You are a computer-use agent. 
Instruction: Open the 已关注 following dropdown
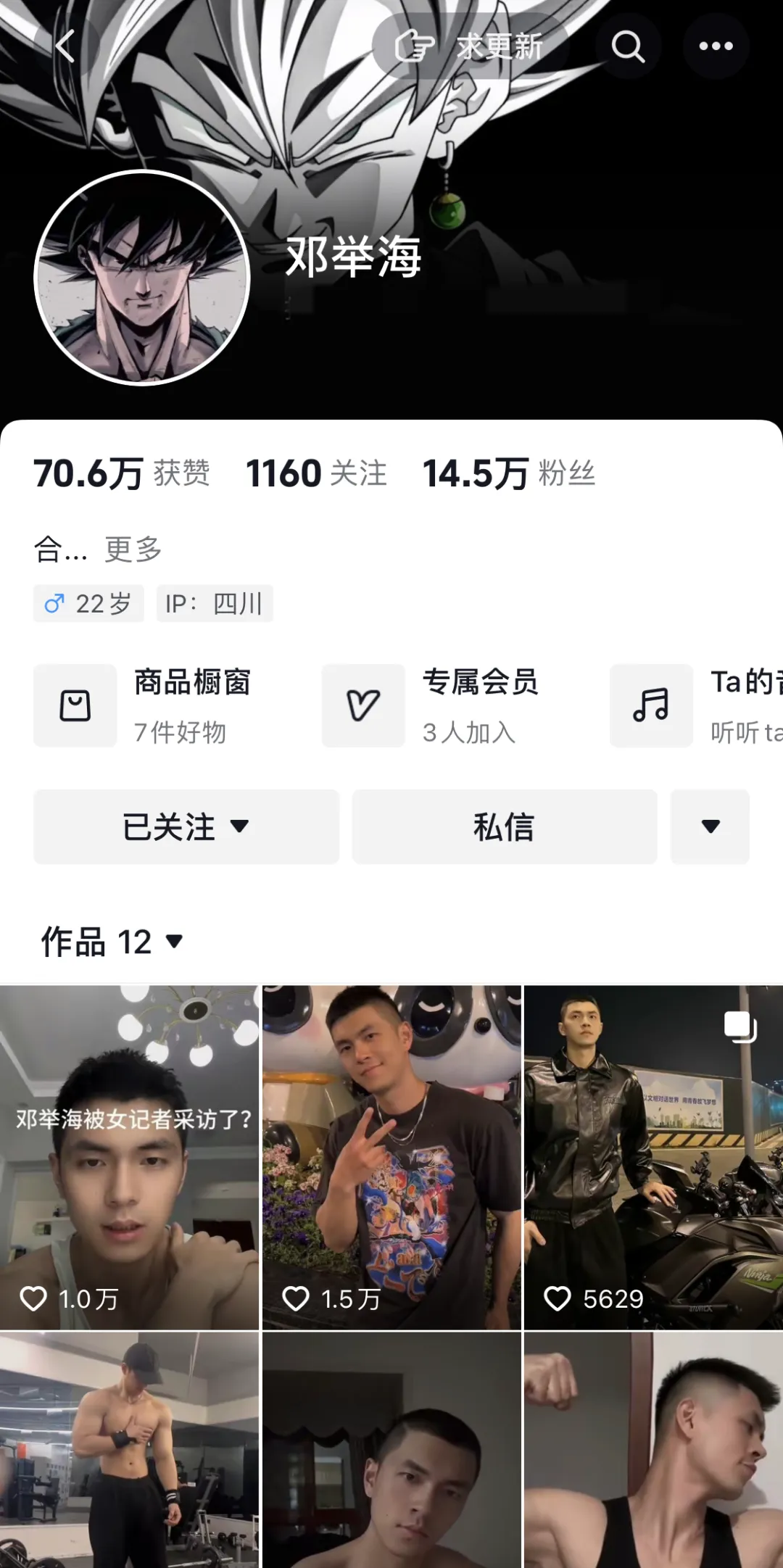186,826
